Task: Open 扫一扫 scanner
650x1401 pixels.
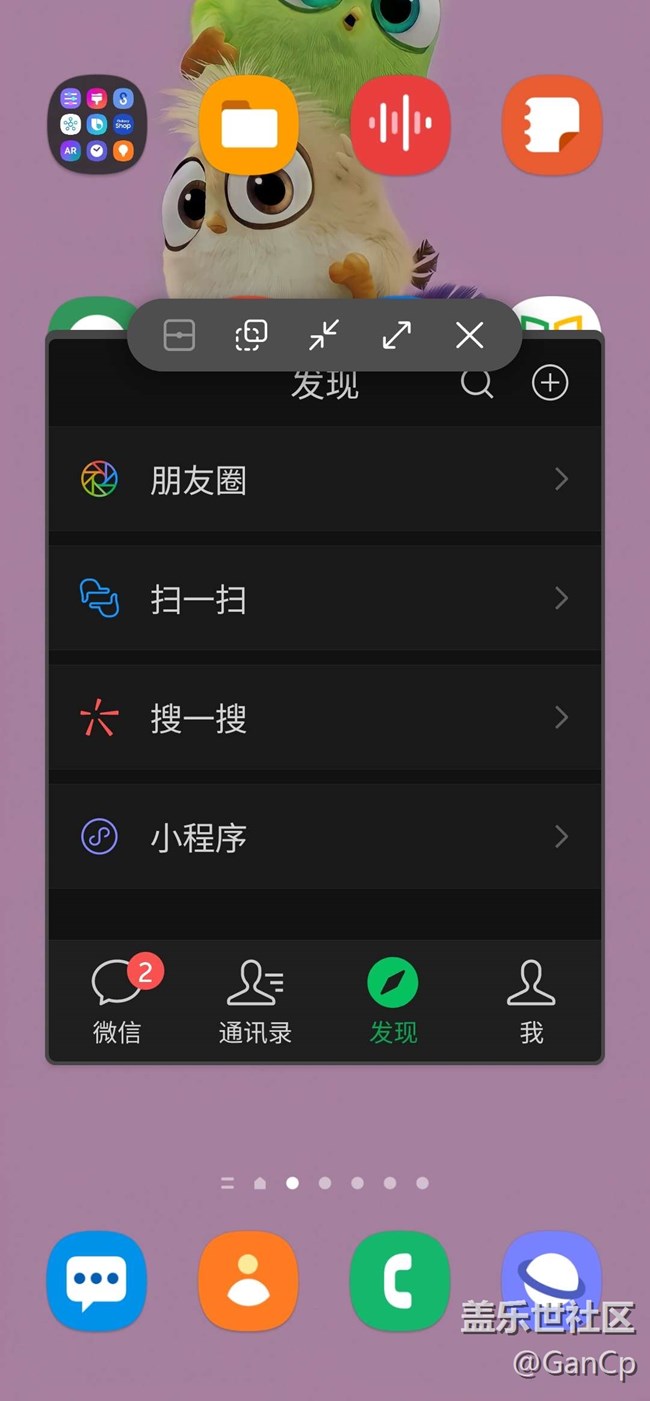Action: click(325, 599)
